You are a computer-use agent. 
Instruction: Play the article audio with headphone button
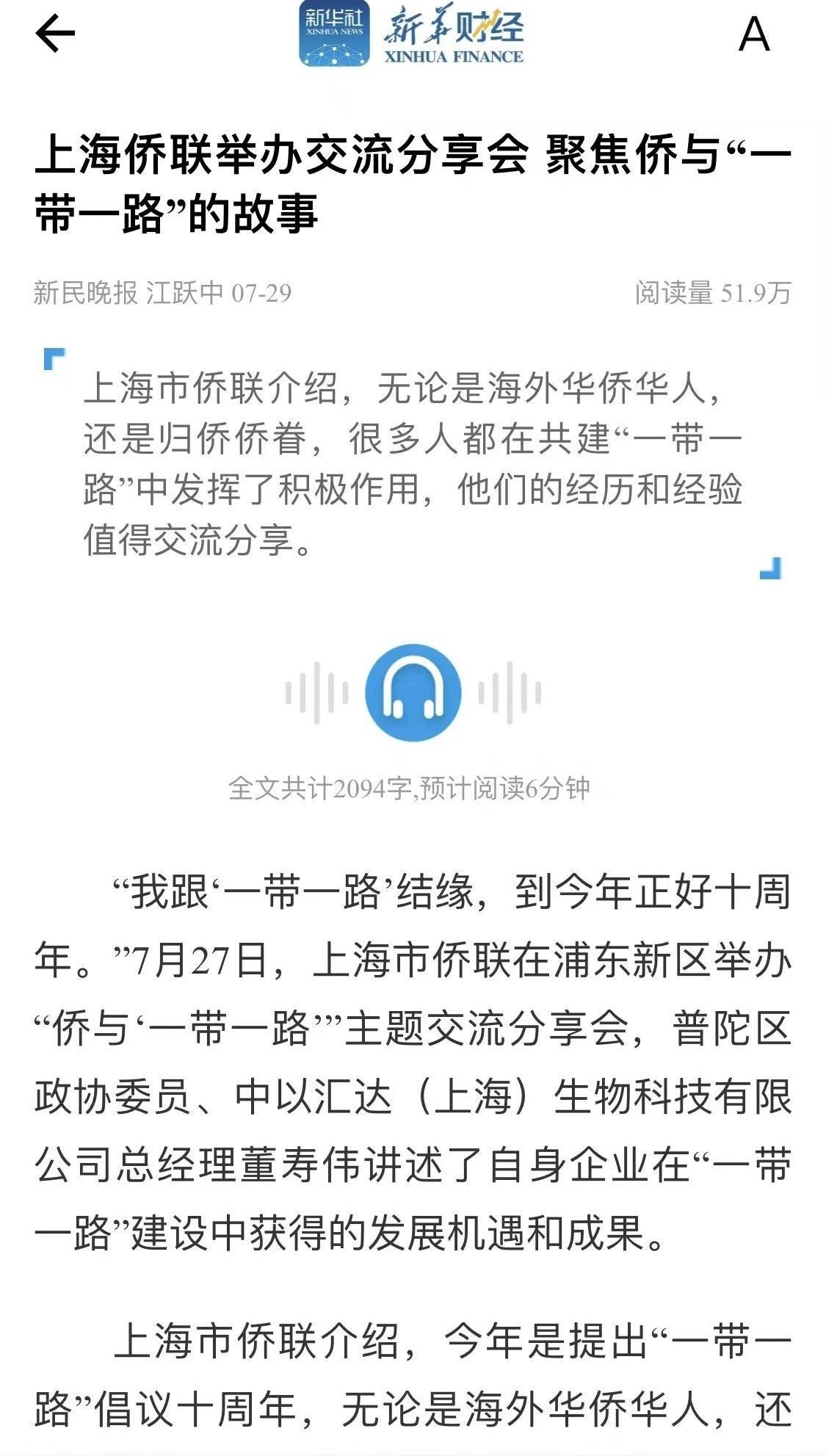[413, 692]
